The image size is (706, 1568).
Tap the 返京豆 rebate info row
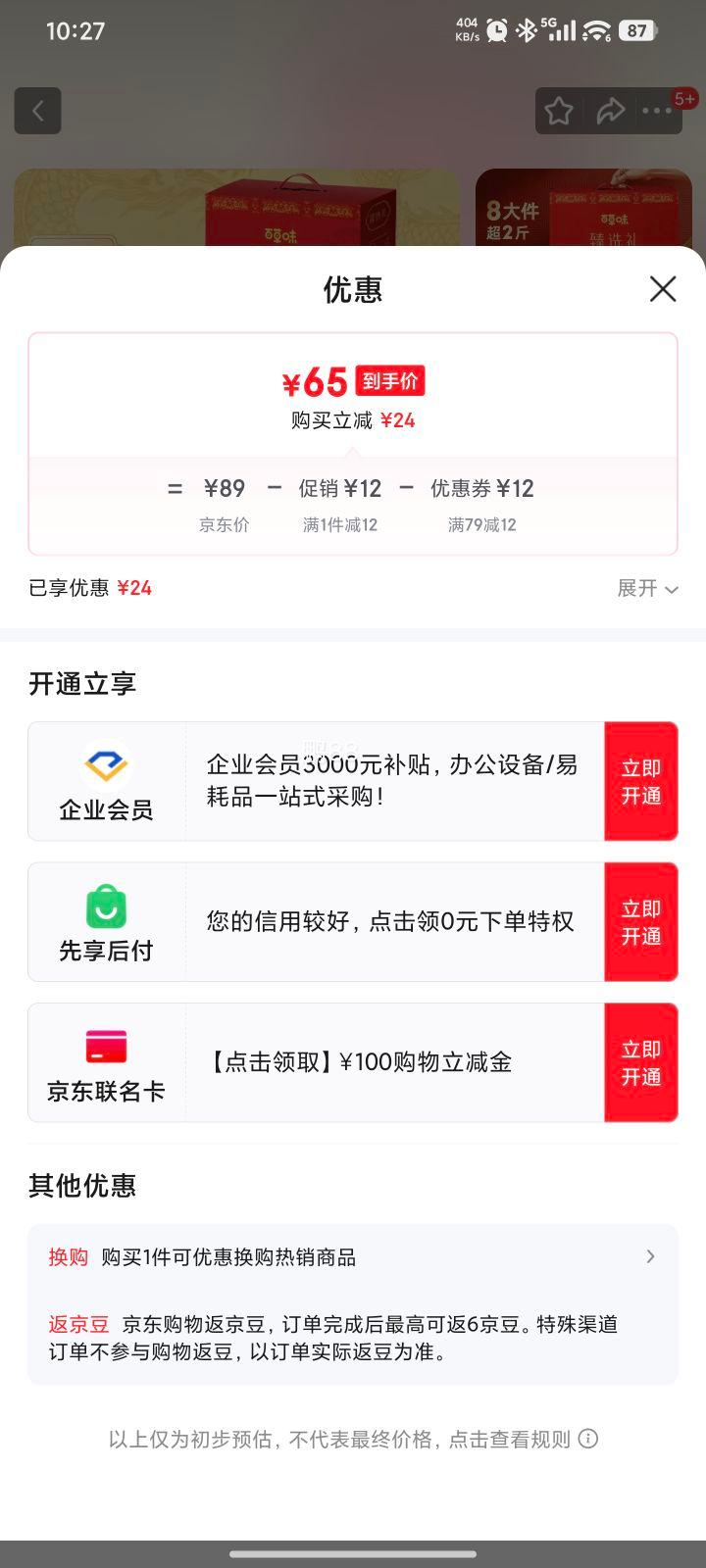coord(353,1336)
